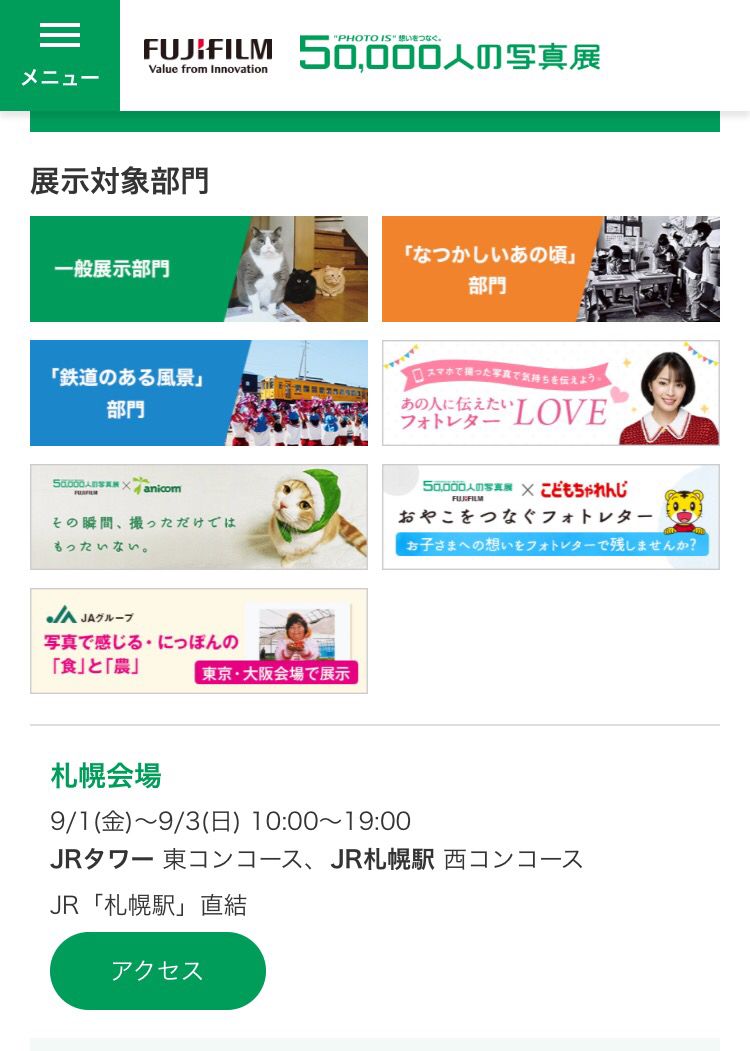Screen dimensions: 750x1051
Task: Open the こどもちゃれんじ フォトレター banner
Action: pyautogui.click(x=550, y=517)
